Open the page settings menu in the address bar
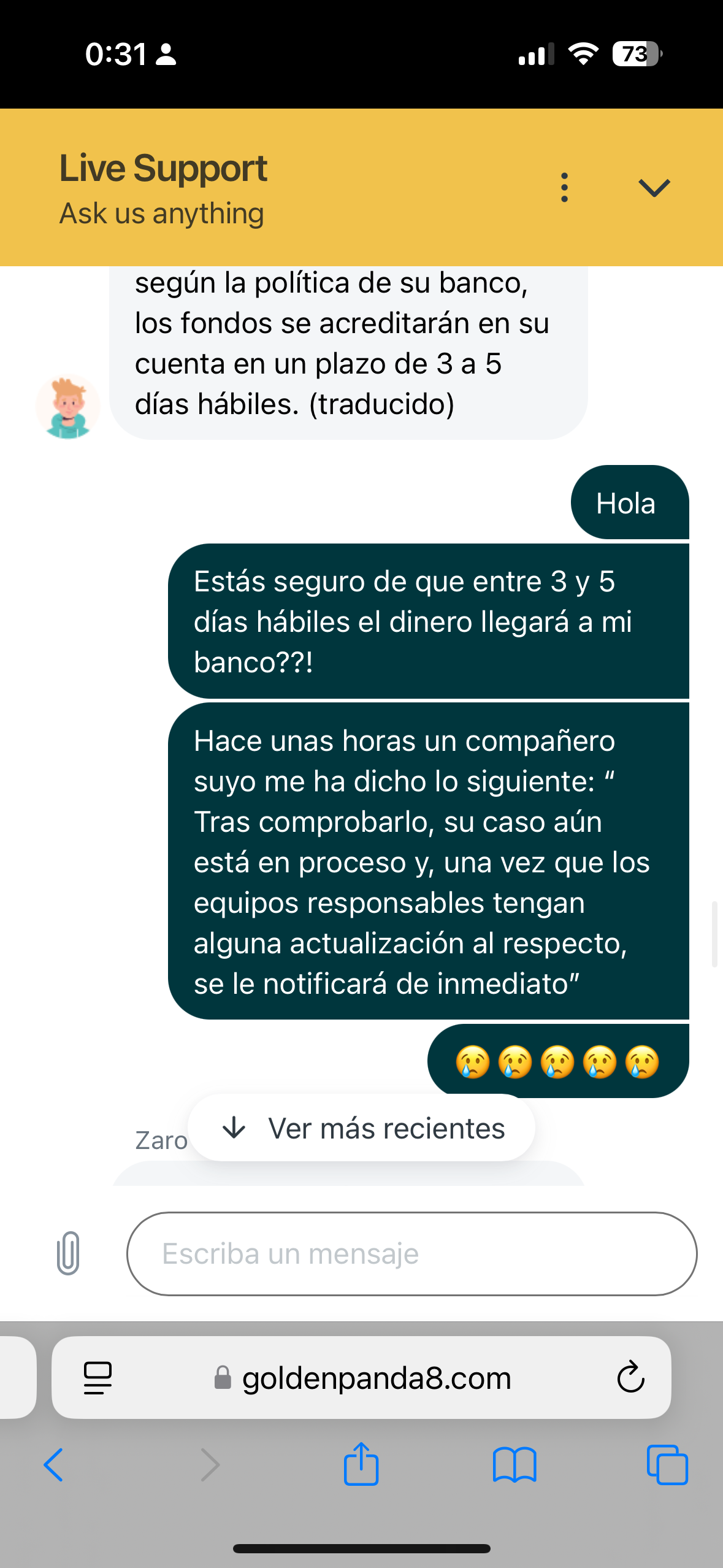Viewport: 723px width, 1568px height. point(98,1378)
